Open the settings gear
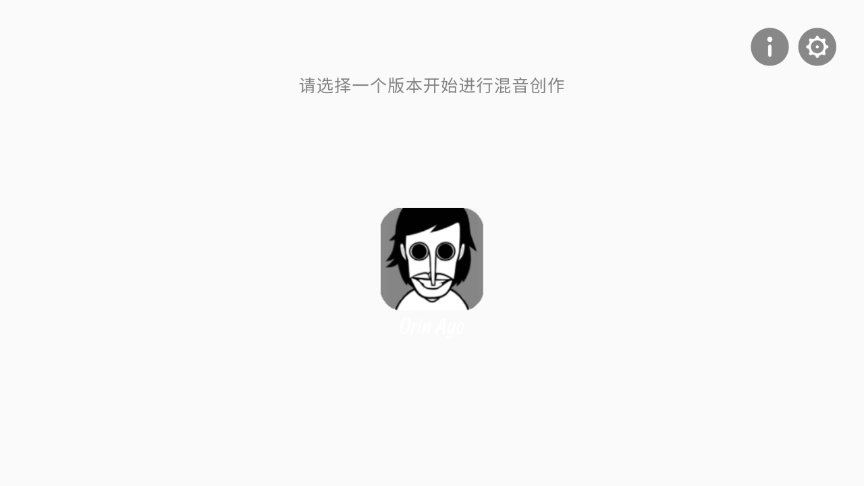The image size is (864, 486). [817, 47]
